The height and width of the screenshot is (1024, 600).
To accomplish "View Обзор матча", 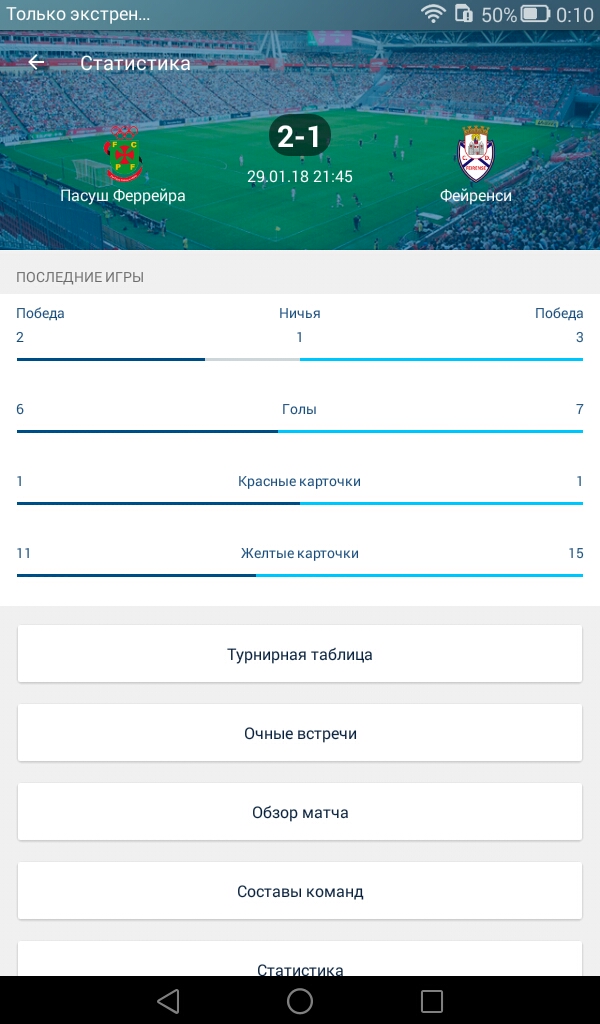I will [x=300, y=813].
